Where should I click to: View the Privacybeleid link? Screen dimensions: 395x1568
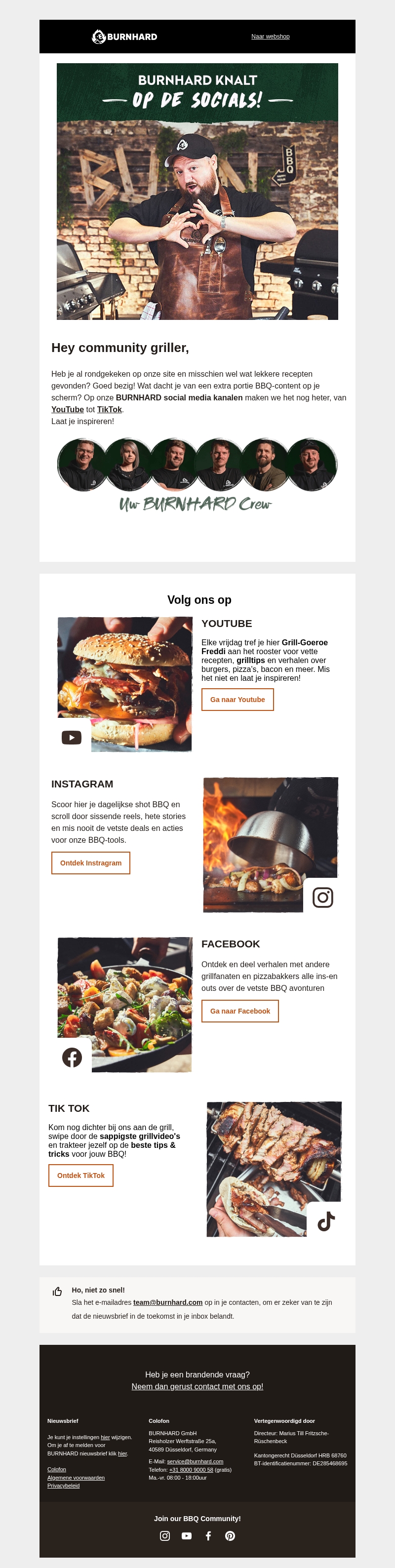[x=63, y=1485]
